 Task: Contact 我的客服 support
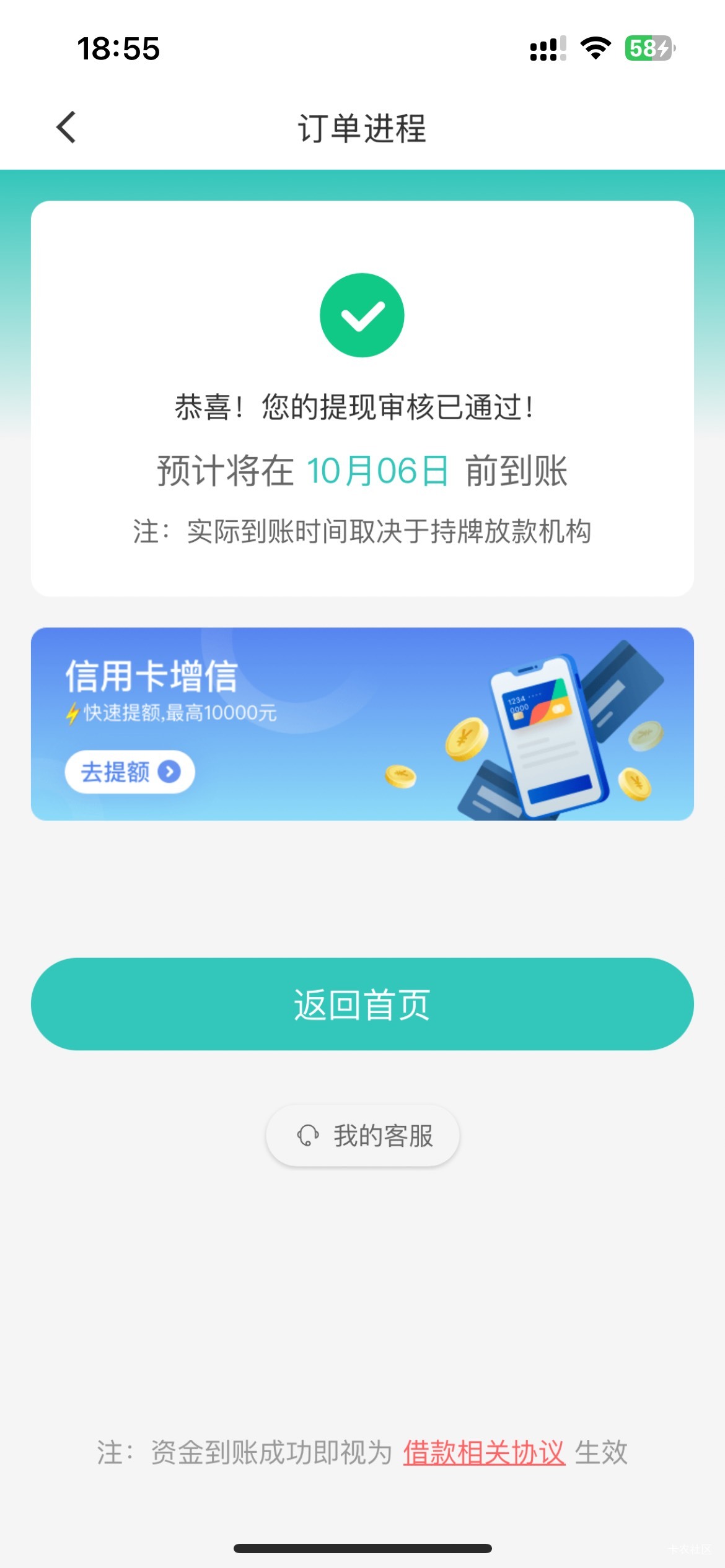click(362, 1136)
